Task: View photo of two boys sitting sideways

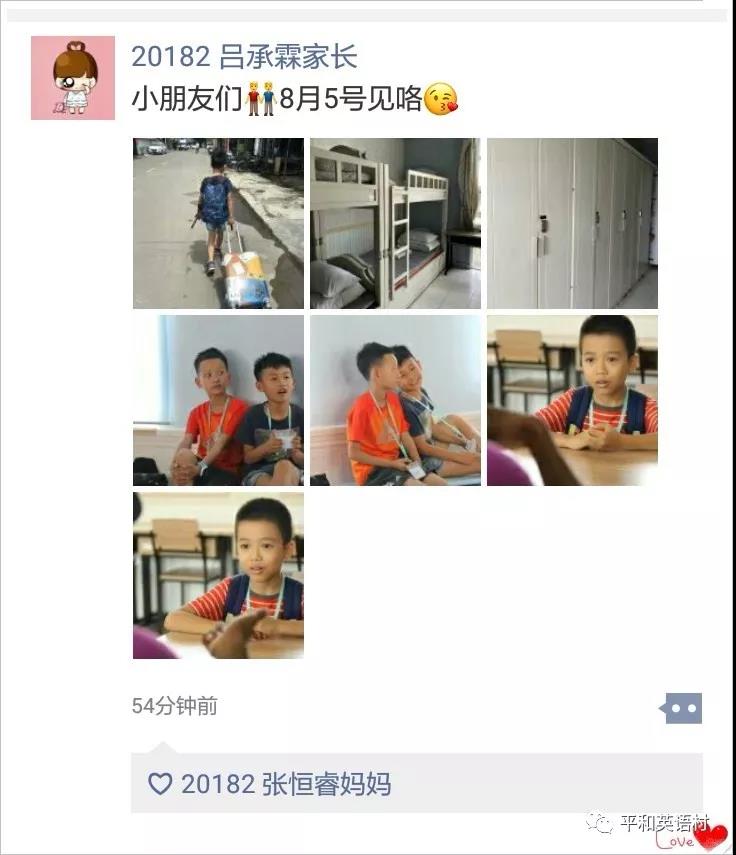Action: coord(395,400)
